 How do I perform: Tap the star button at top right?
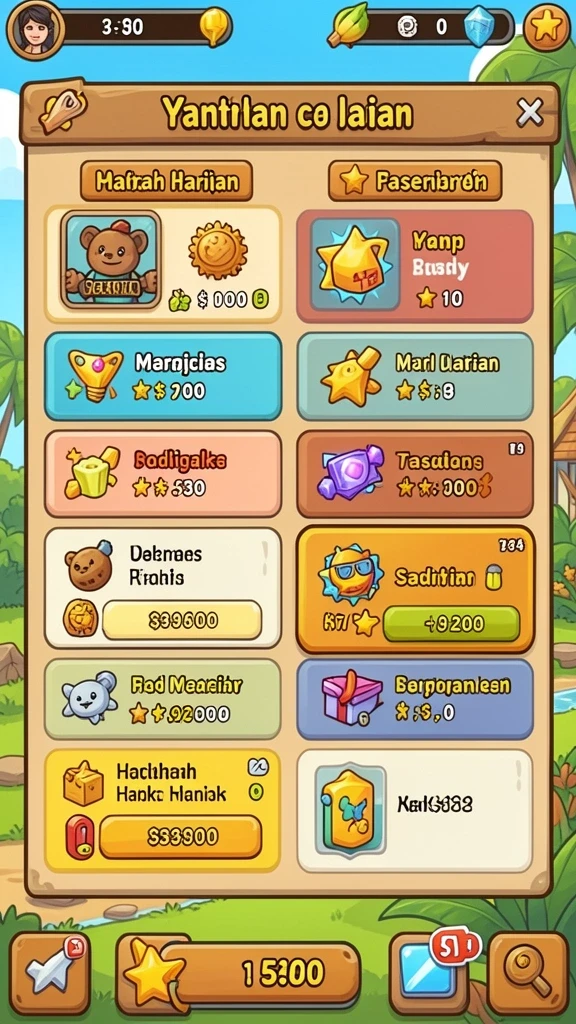(547, 27)
